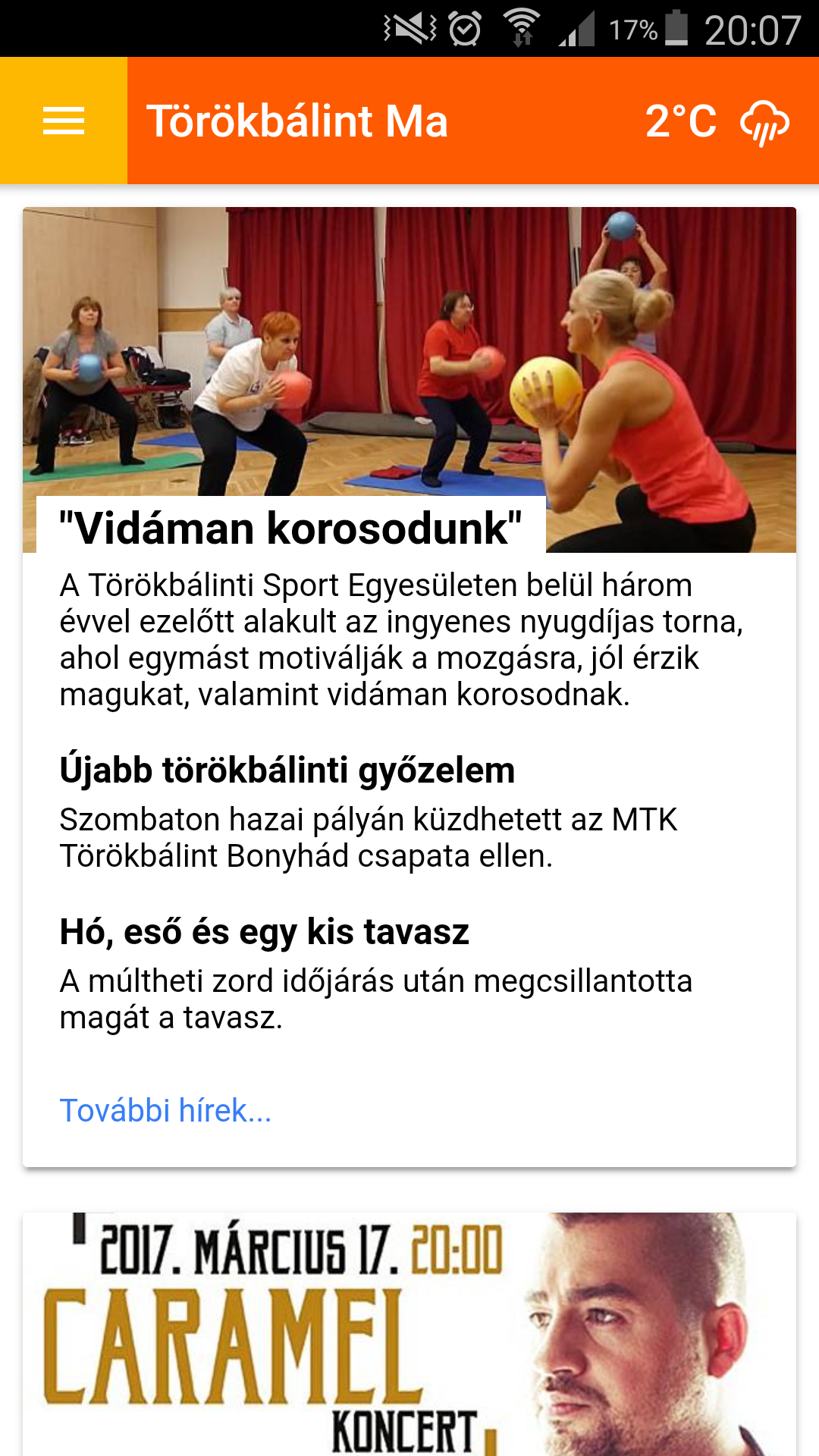Tap the "További hírek..." link
The width and height of the screenshot is (819, 1456).
point(165,1110)
